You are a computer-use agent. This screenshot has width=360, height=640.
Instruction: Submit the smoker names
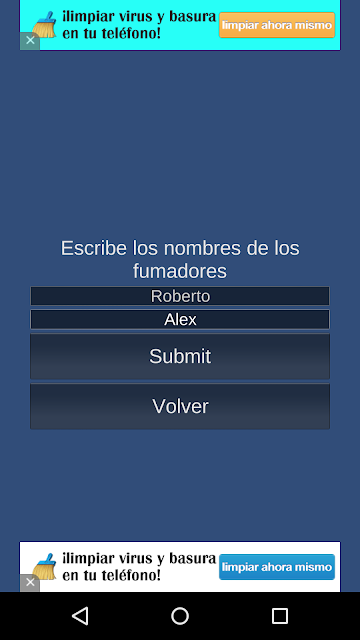pyautogui.click(x=180, y=356)
